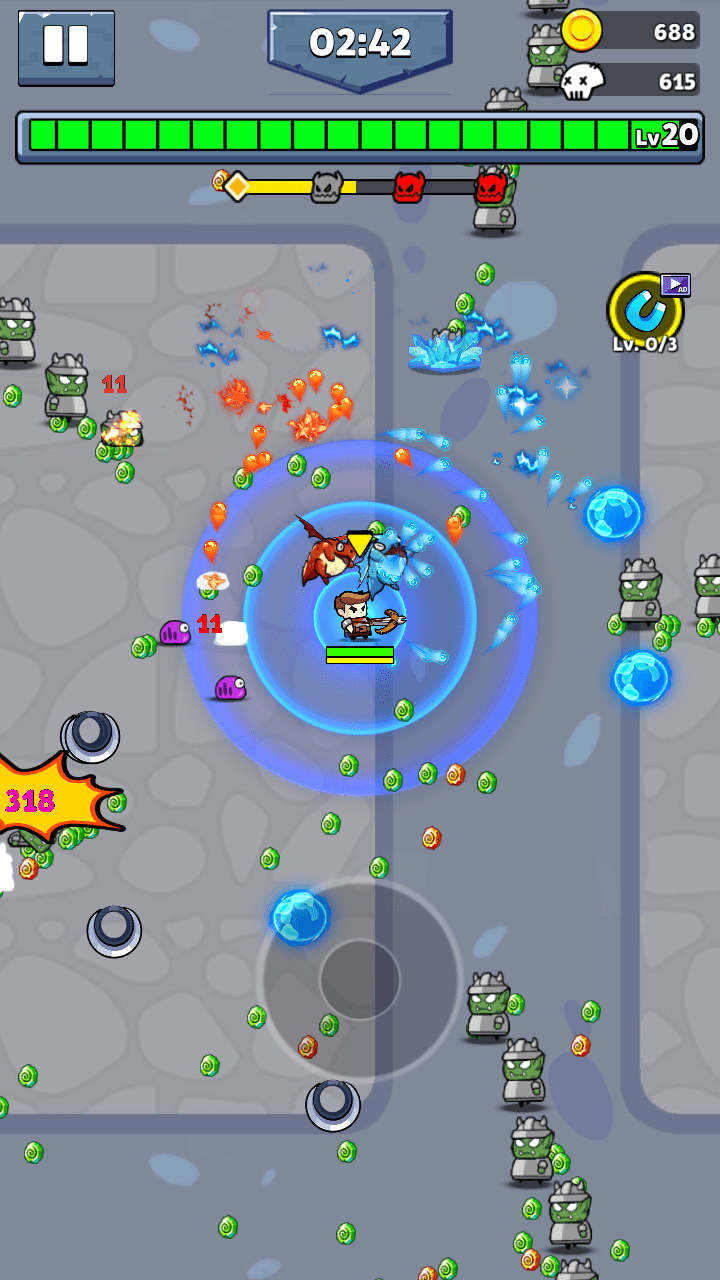Activate the magnet ad power-up
This screenshot has height=1280, width=720.
(645, 311)
